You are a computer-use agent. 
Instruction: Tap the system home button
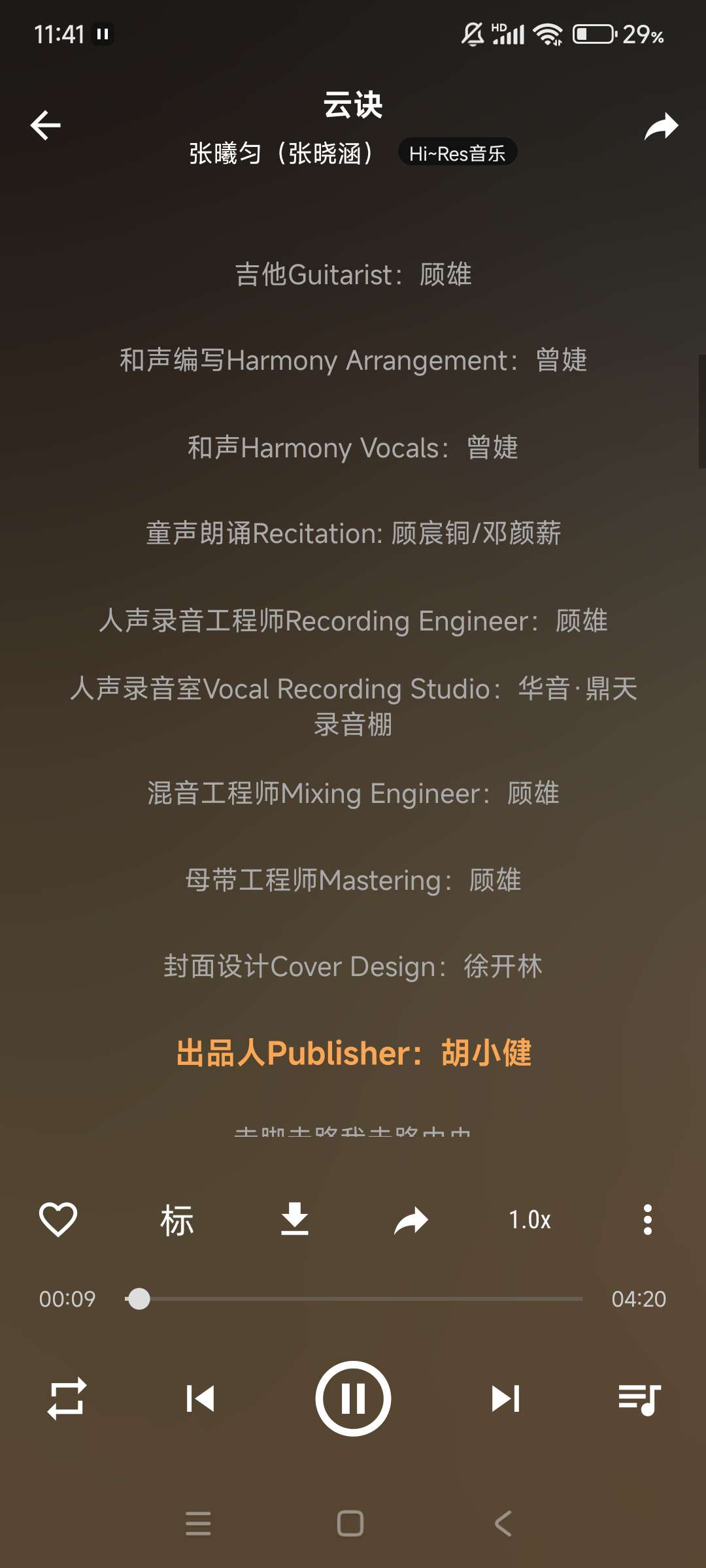click(x=350, y=1524)
